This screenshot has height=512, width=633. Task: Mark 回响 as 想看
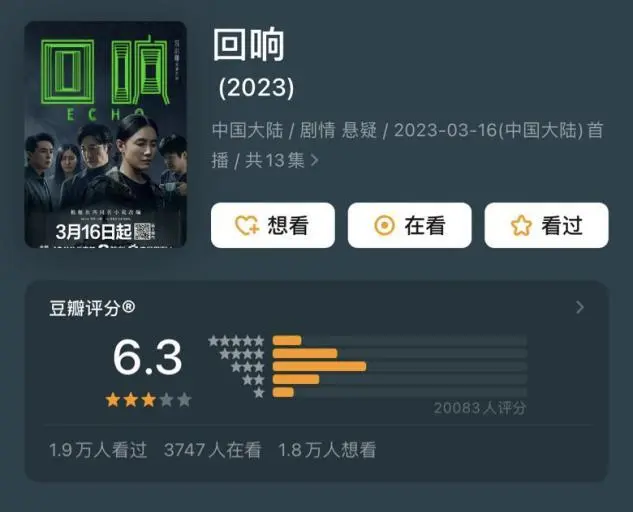(x=272, y=225)
